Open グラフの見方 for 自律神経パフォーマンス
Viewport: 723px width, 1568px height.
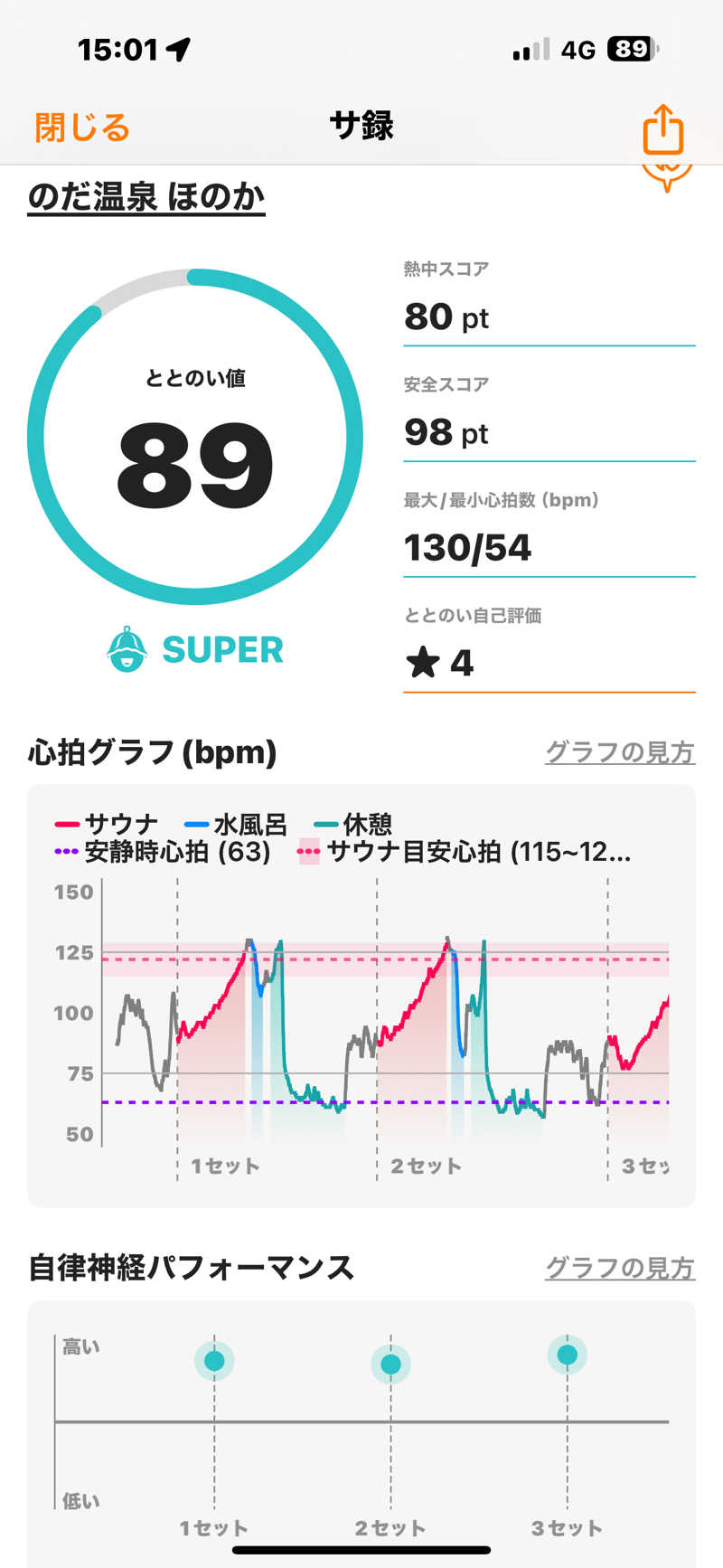point(619,1268)
